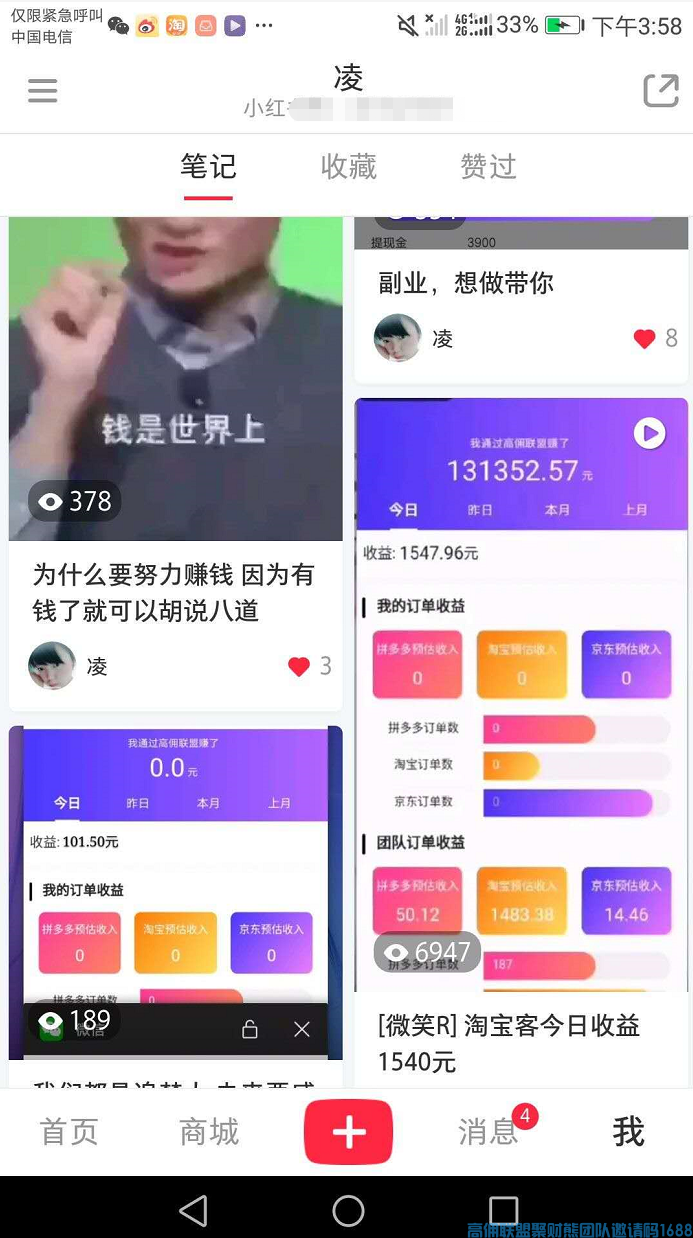Screen dimensions: 693x1238
Task: Open 消息 with 4 unread
Action: [x=488, y=1131]
